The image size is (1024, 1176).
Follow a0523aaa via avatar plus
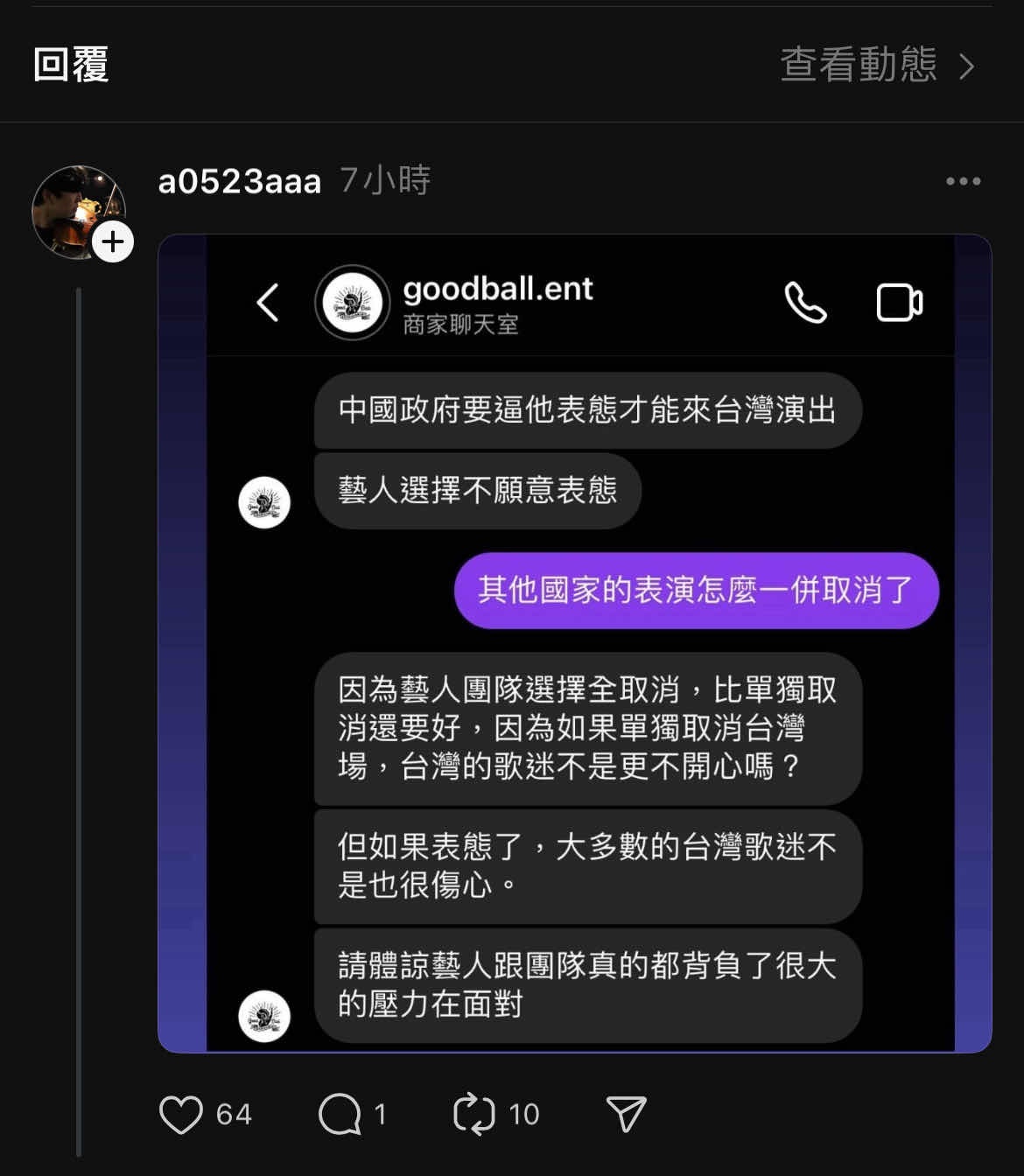coord(113,242)
